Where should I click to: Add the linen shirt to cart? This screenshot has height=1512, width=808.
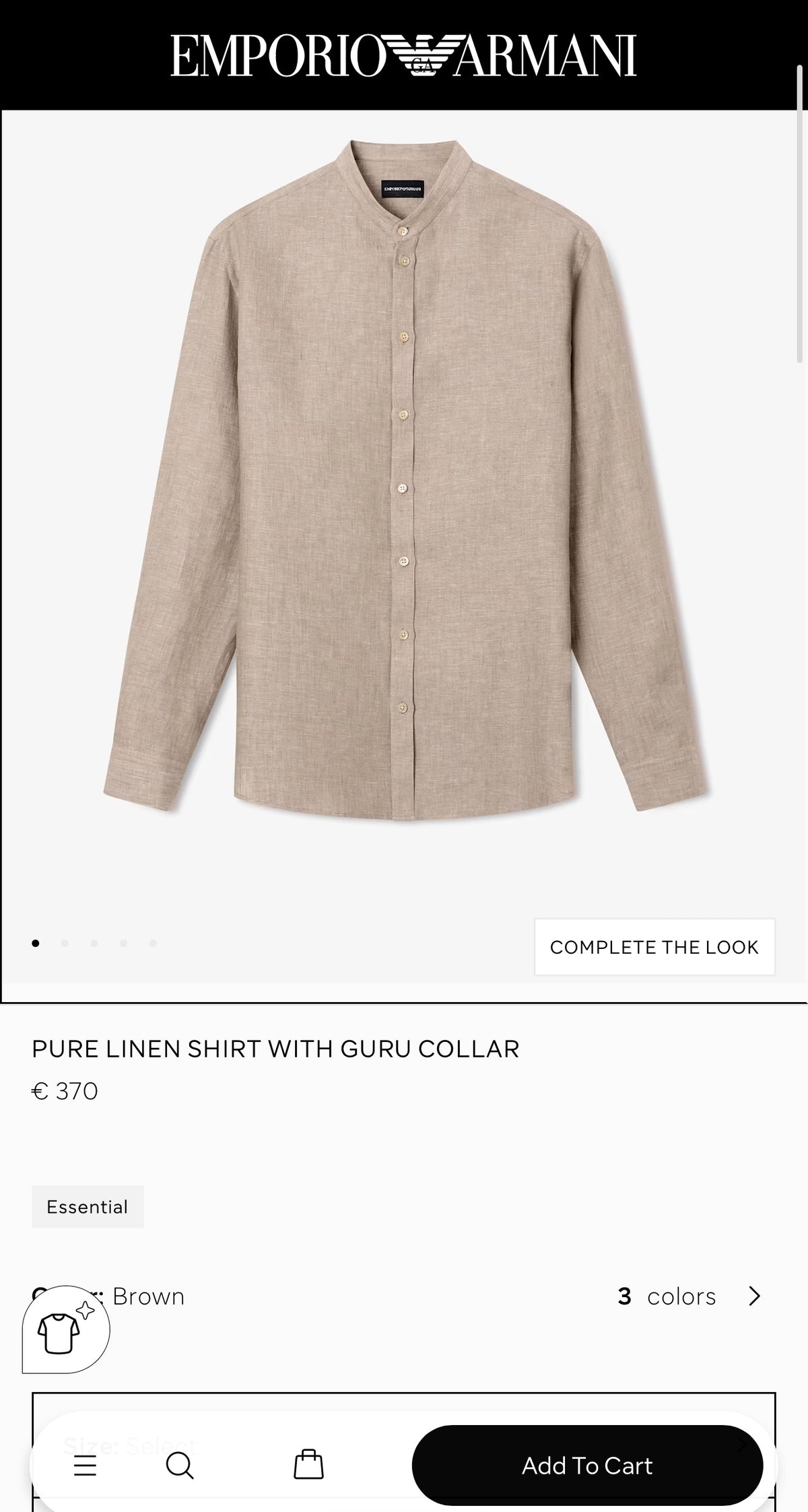click(587, 1466)
